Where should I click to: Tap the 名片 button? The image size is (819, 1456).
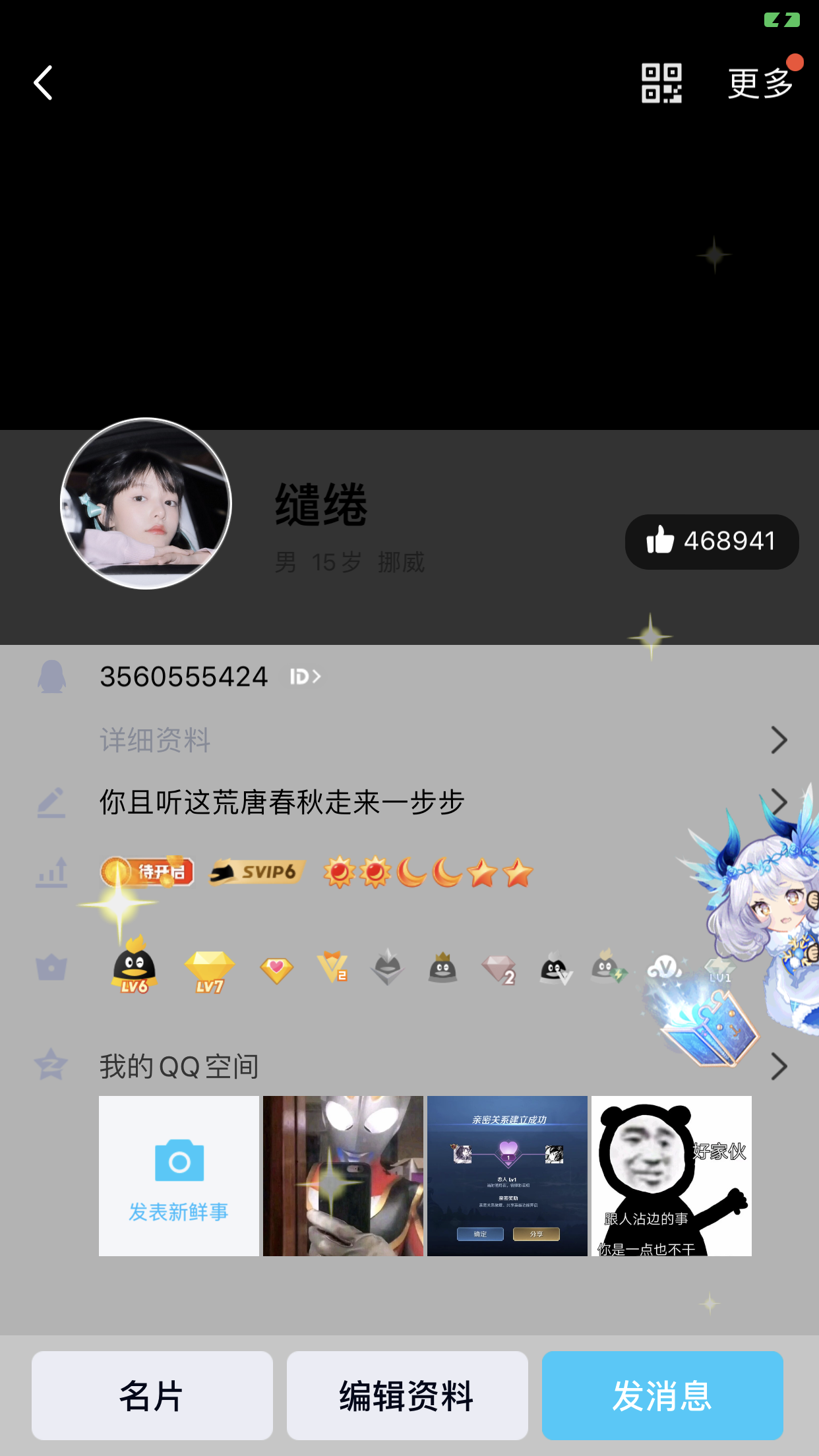tap(152, 1395)
